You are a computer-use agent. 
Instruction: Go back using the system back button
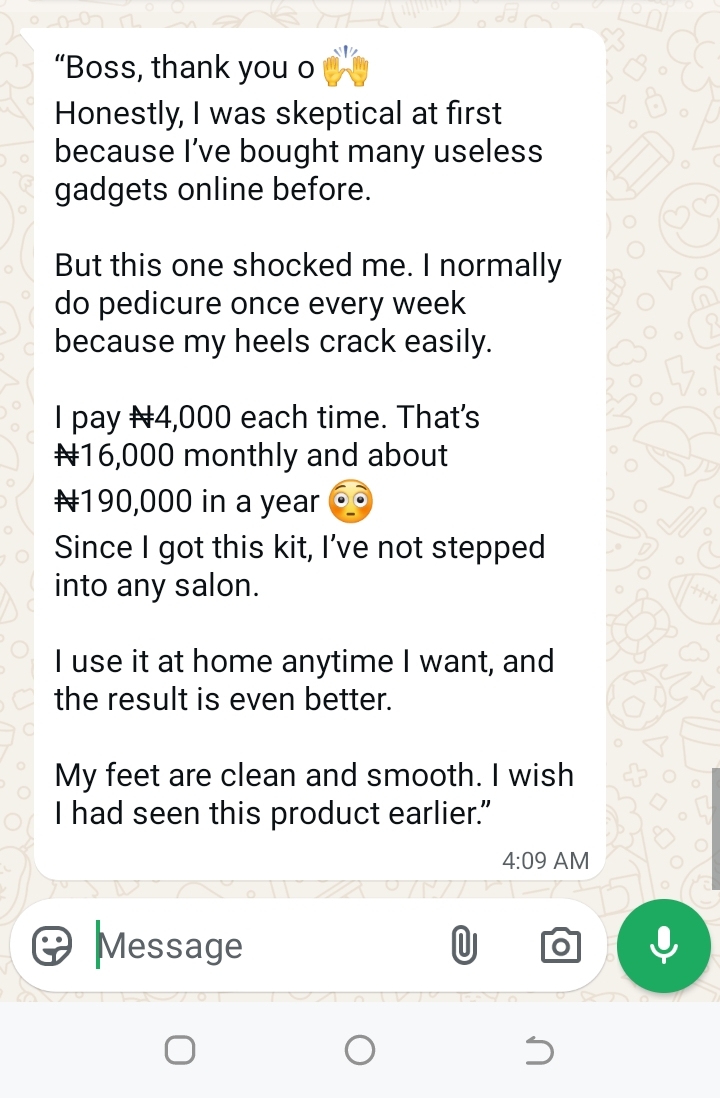coord(538,1050)
